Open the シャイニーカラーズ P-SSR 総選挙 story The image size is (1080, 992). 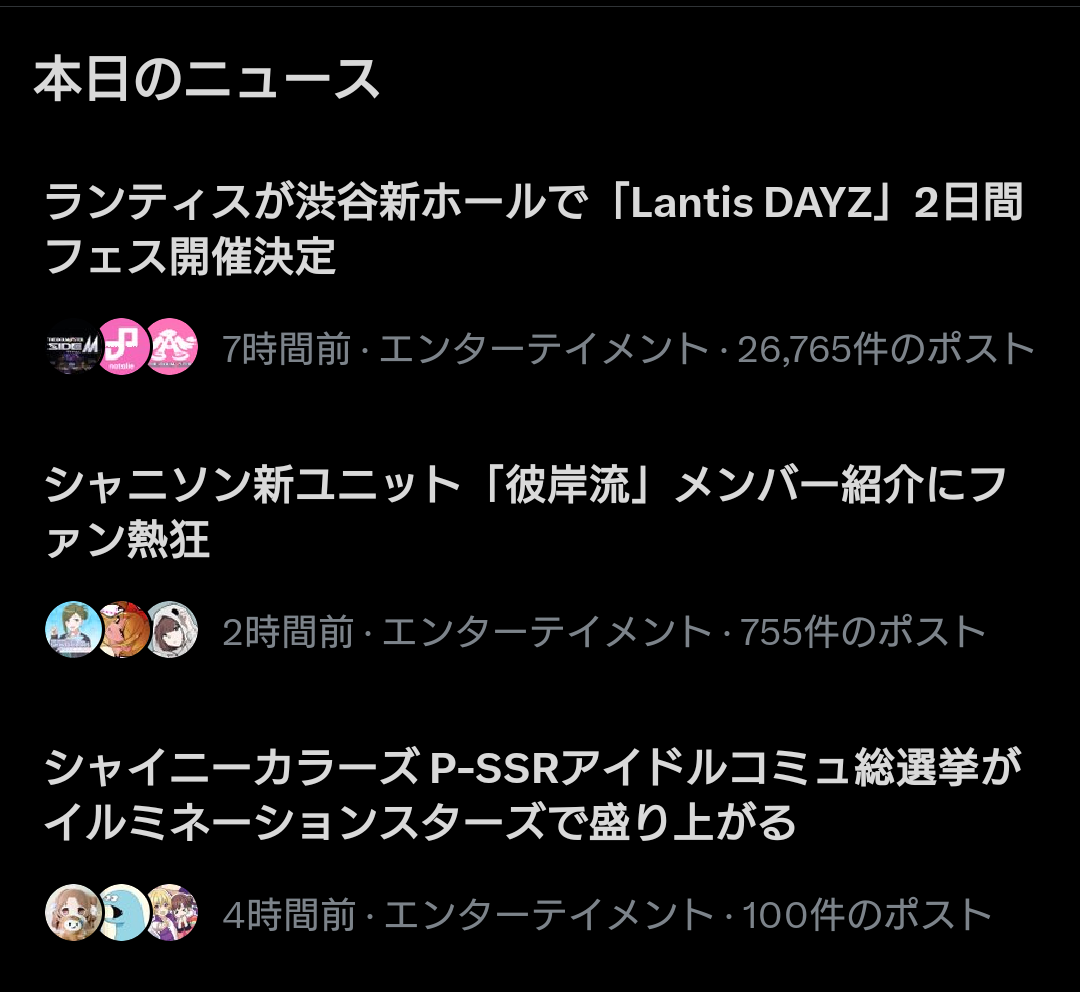point(535,795)
